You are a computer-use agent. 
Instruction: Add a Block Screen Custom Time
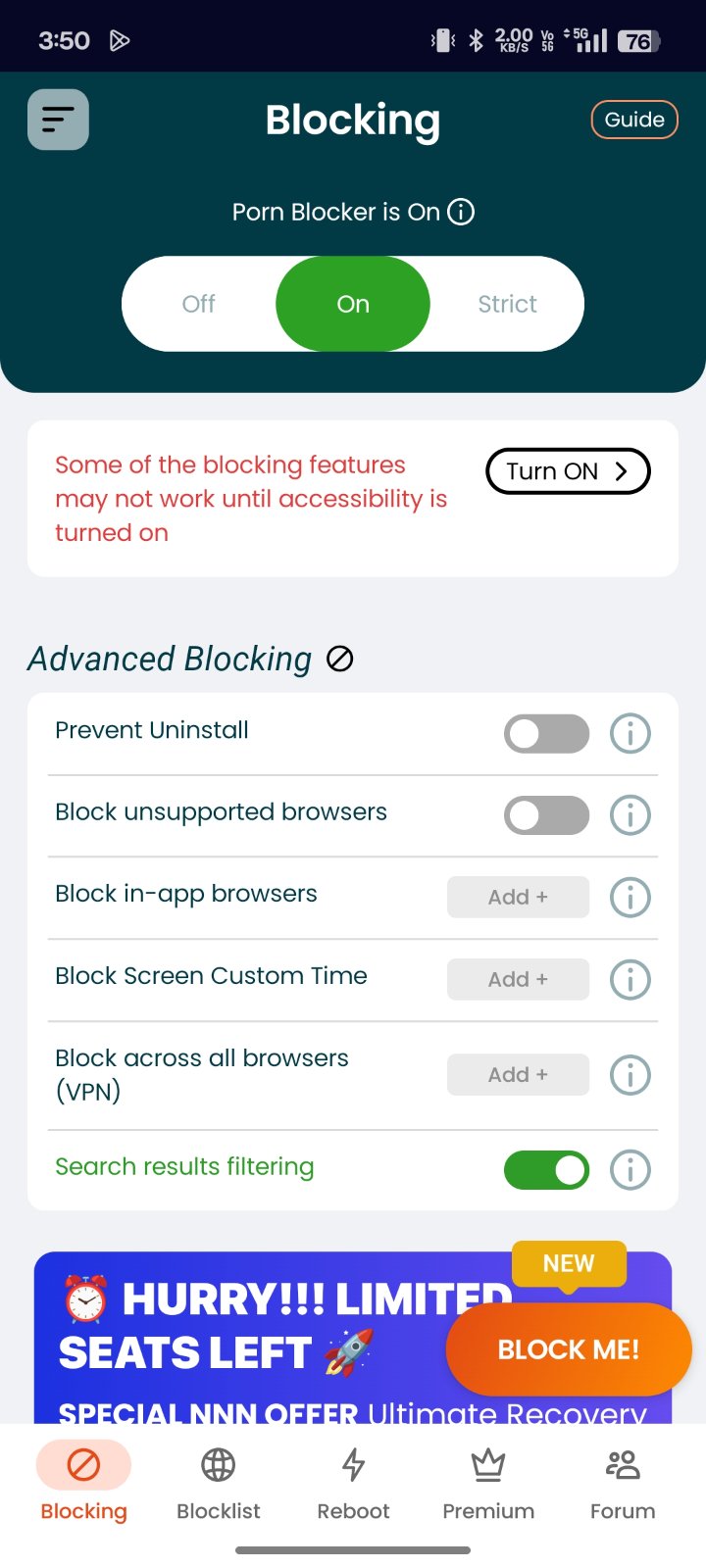pos(518,979)
